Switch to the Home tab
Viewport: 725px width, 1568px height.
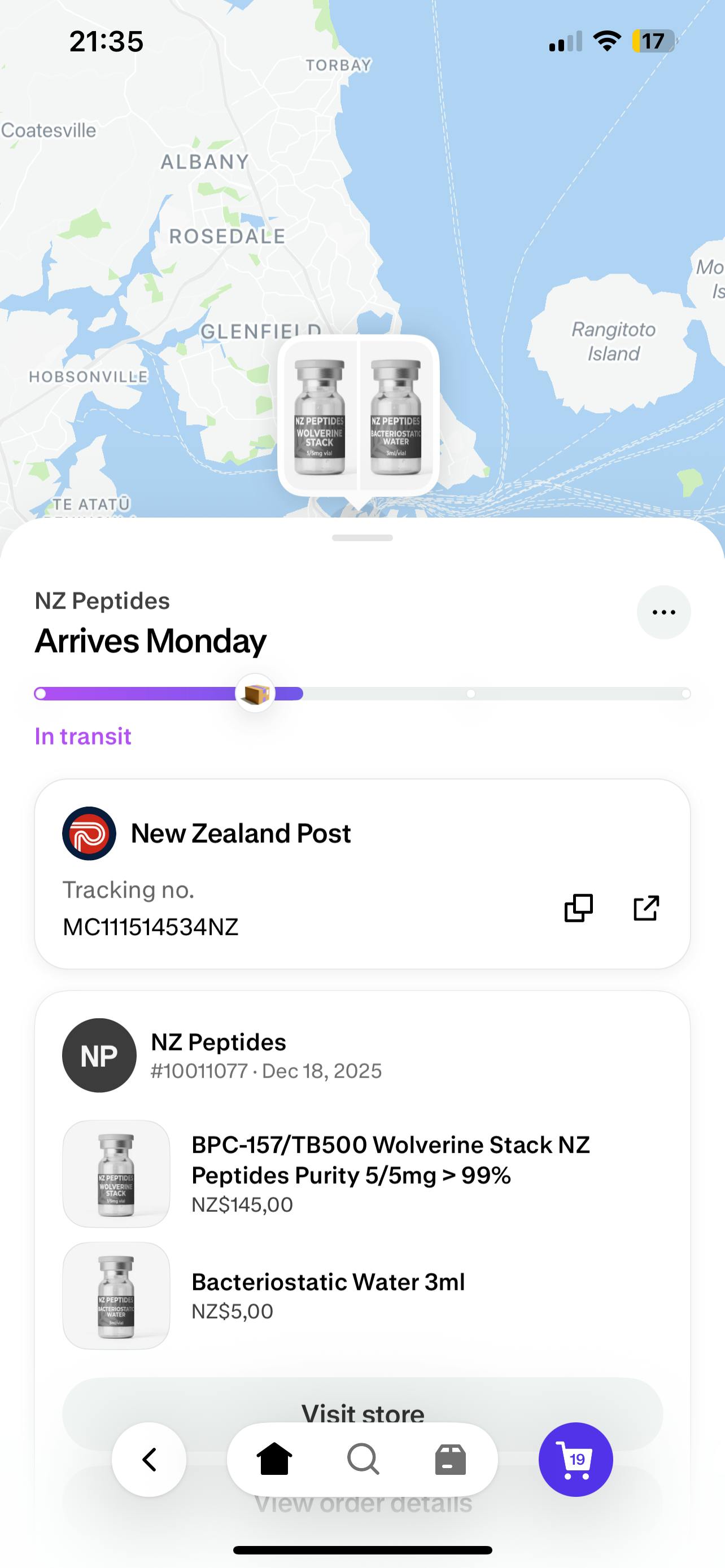coord(274,1459)
